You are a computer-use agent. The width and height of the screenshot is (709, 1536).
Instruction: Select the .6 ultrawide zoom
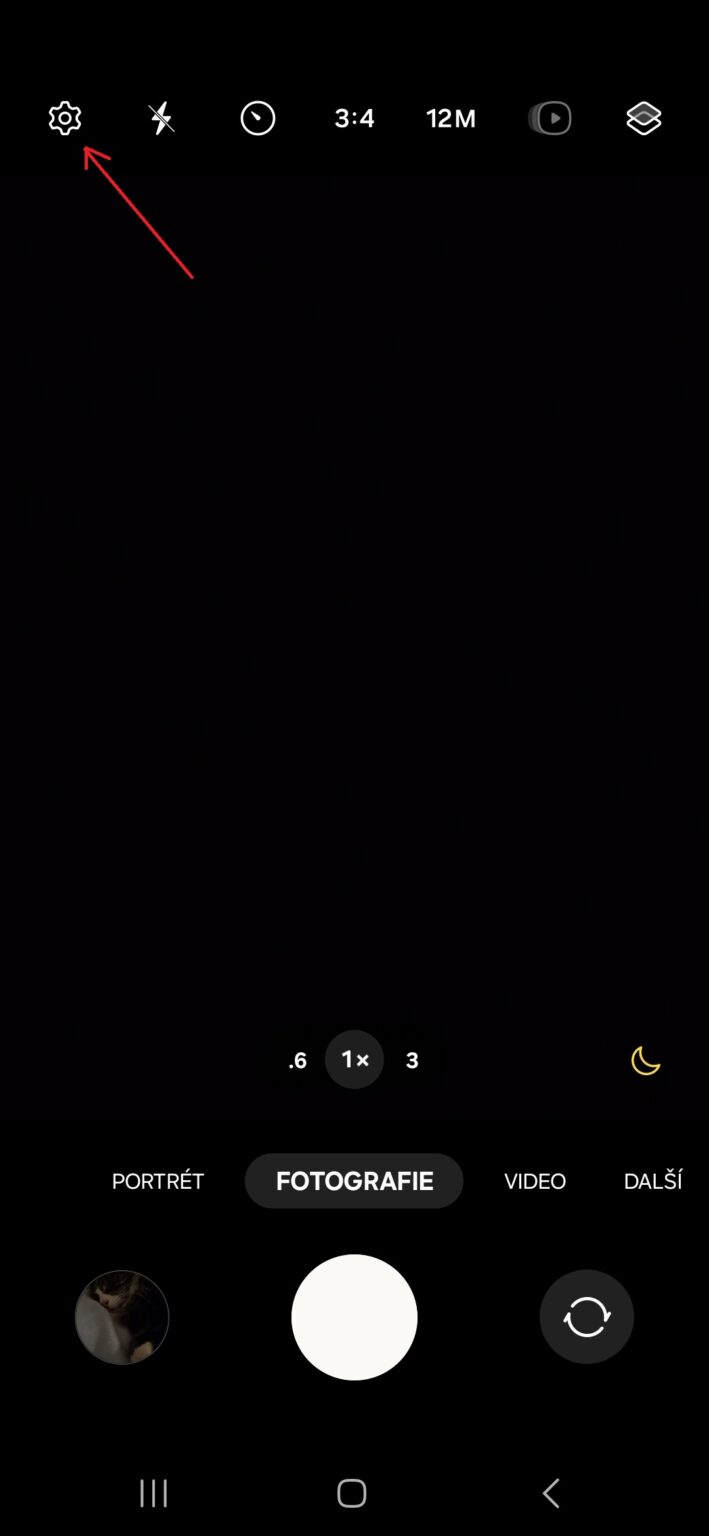click(x=297, y=1060)
